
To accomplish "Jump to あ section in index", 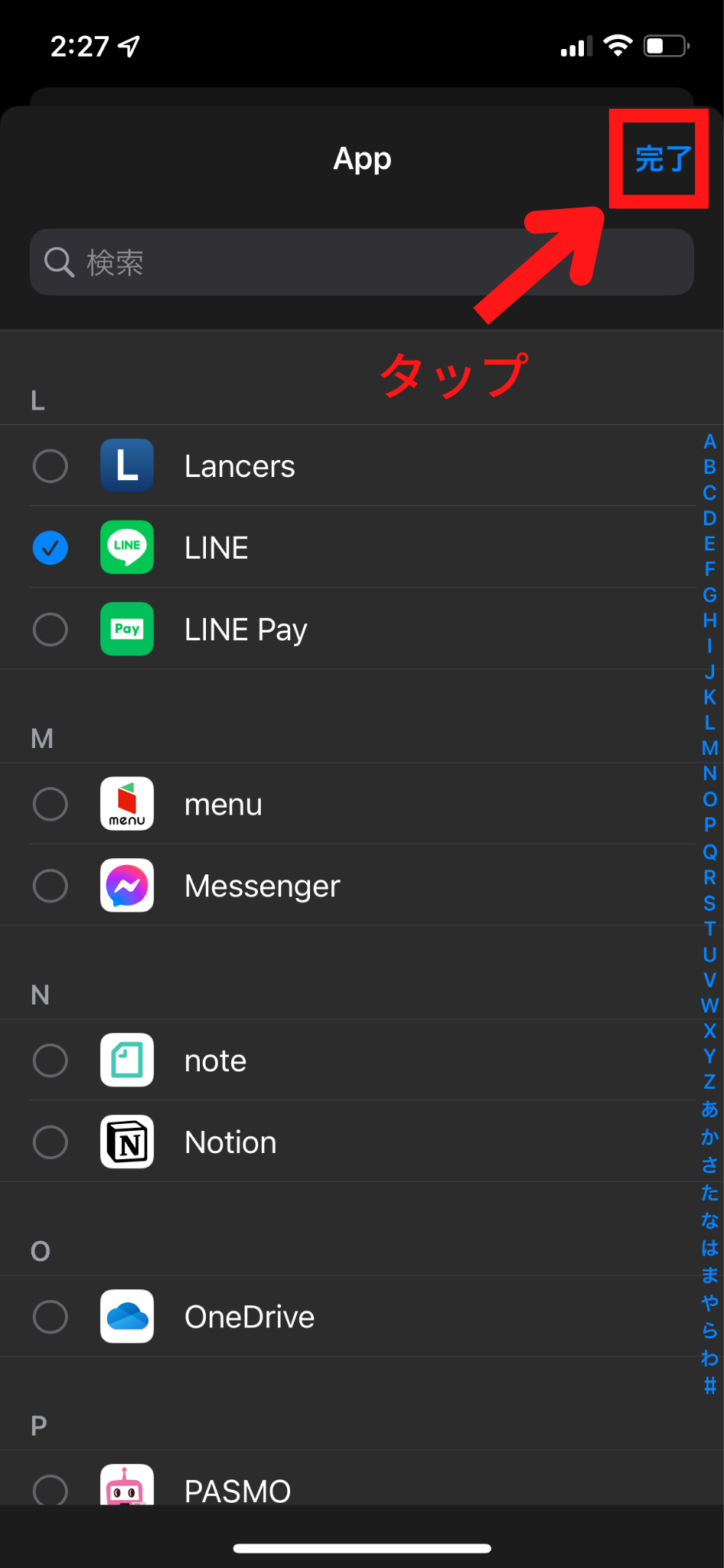I will pyautogui.click(x=709, y=1109).
